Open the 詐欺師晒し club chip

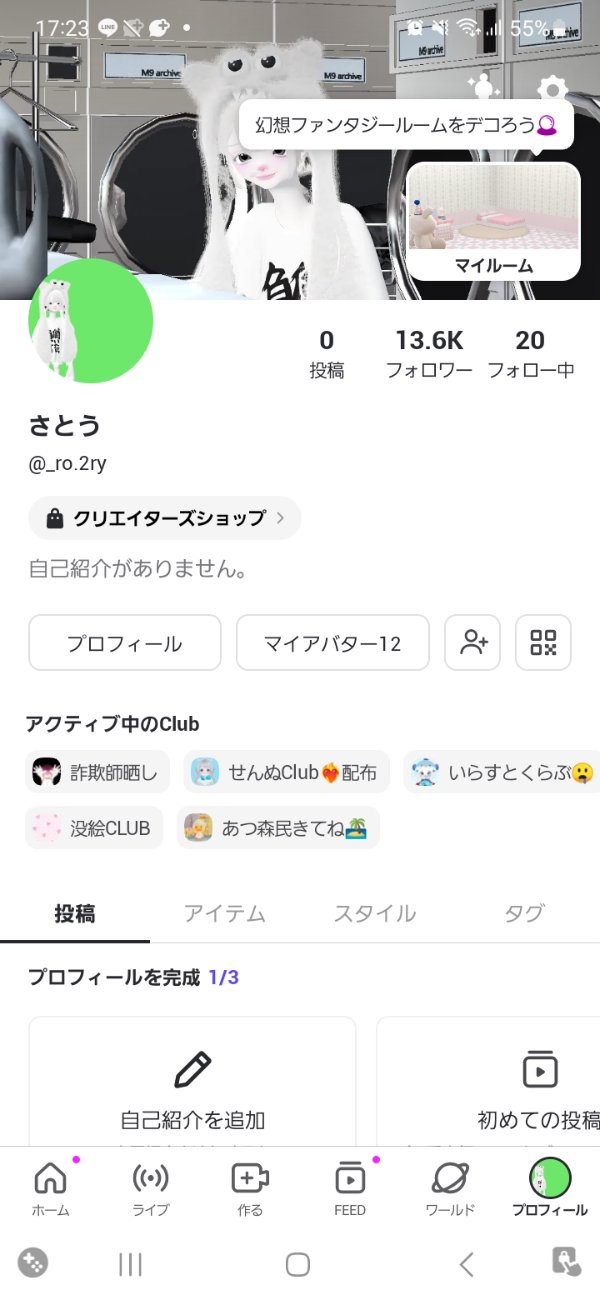(97, 772)
